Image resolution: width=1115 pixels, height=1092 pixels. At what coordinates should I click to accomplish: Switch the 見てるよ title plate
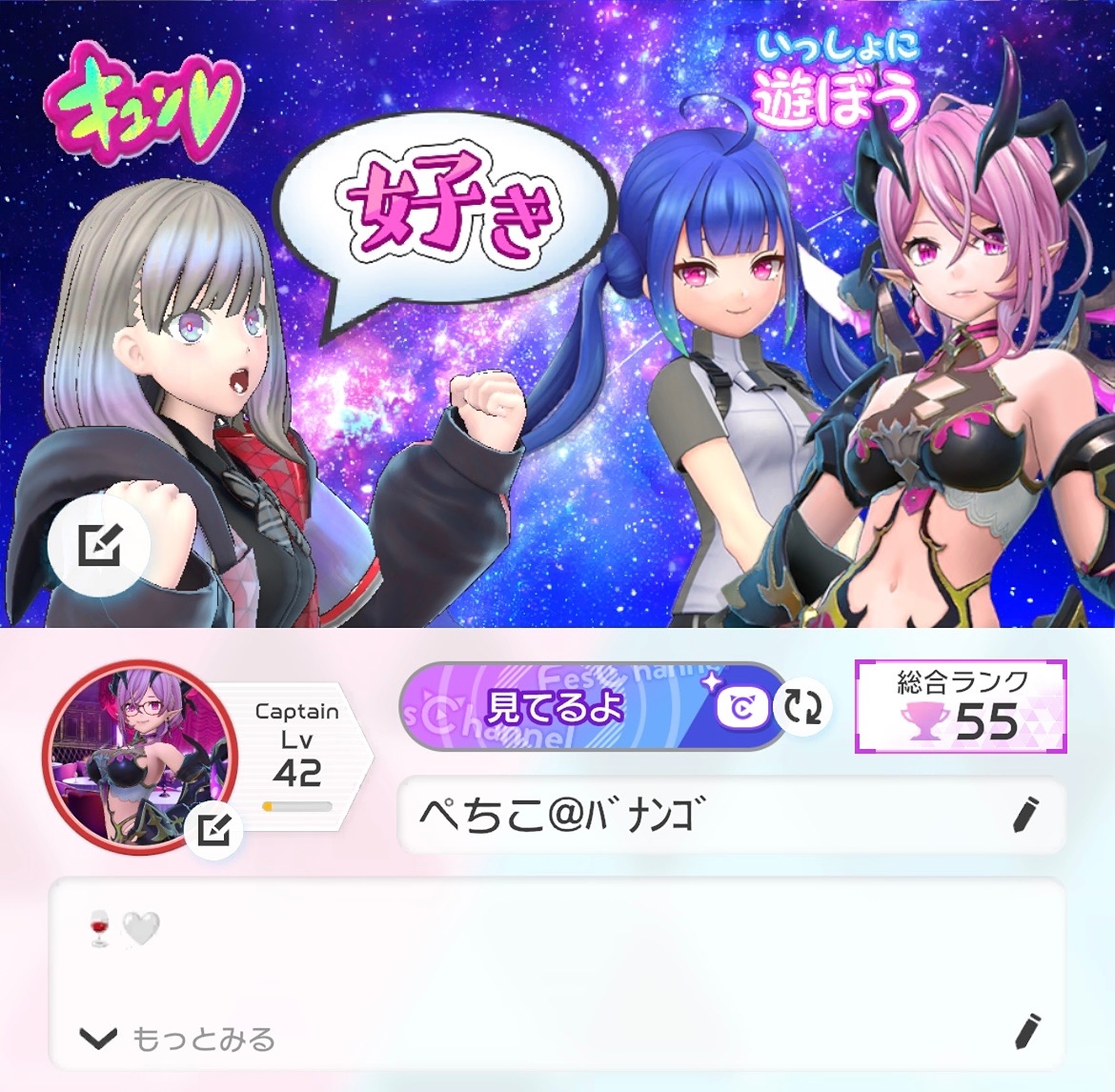click(802, 707)
